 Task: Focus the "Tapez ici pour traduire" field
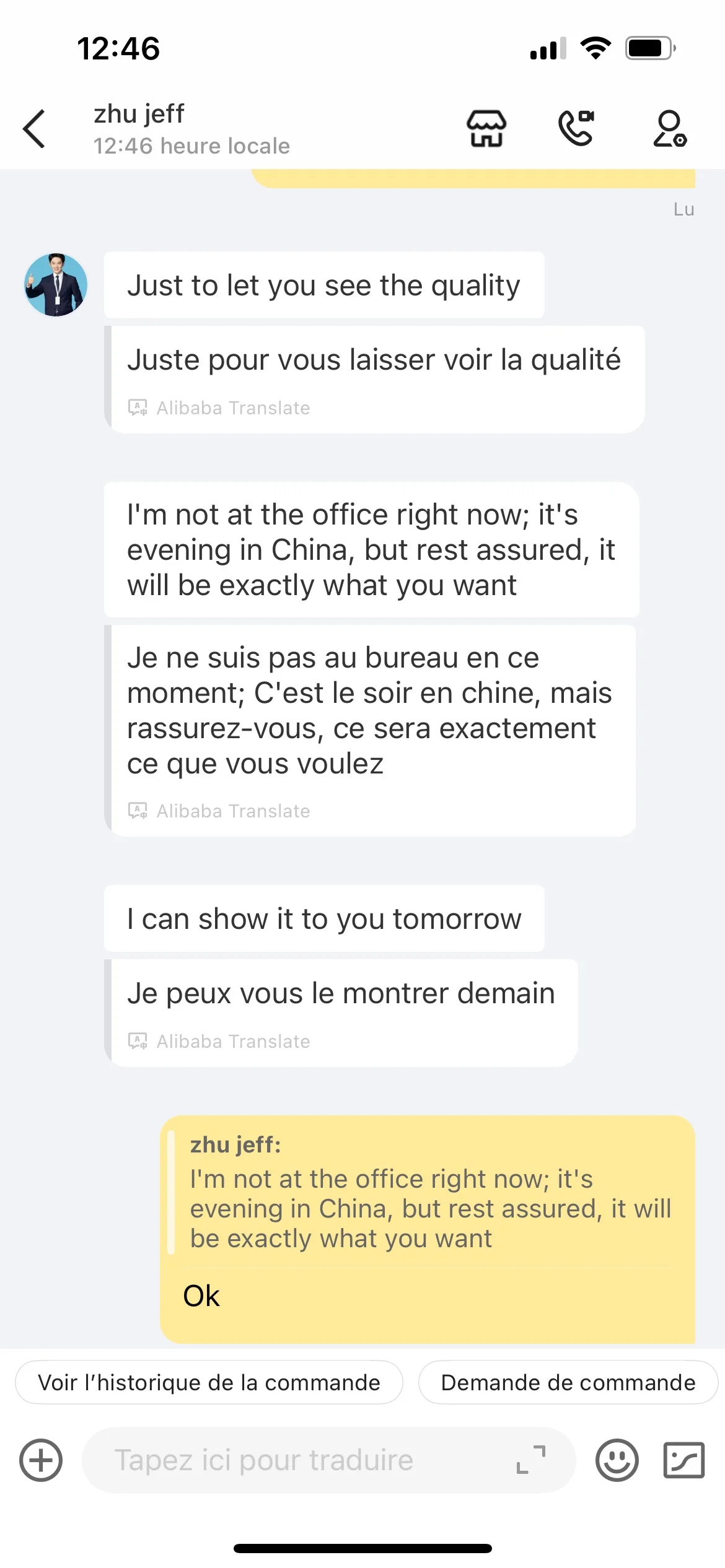[297, 1460]
